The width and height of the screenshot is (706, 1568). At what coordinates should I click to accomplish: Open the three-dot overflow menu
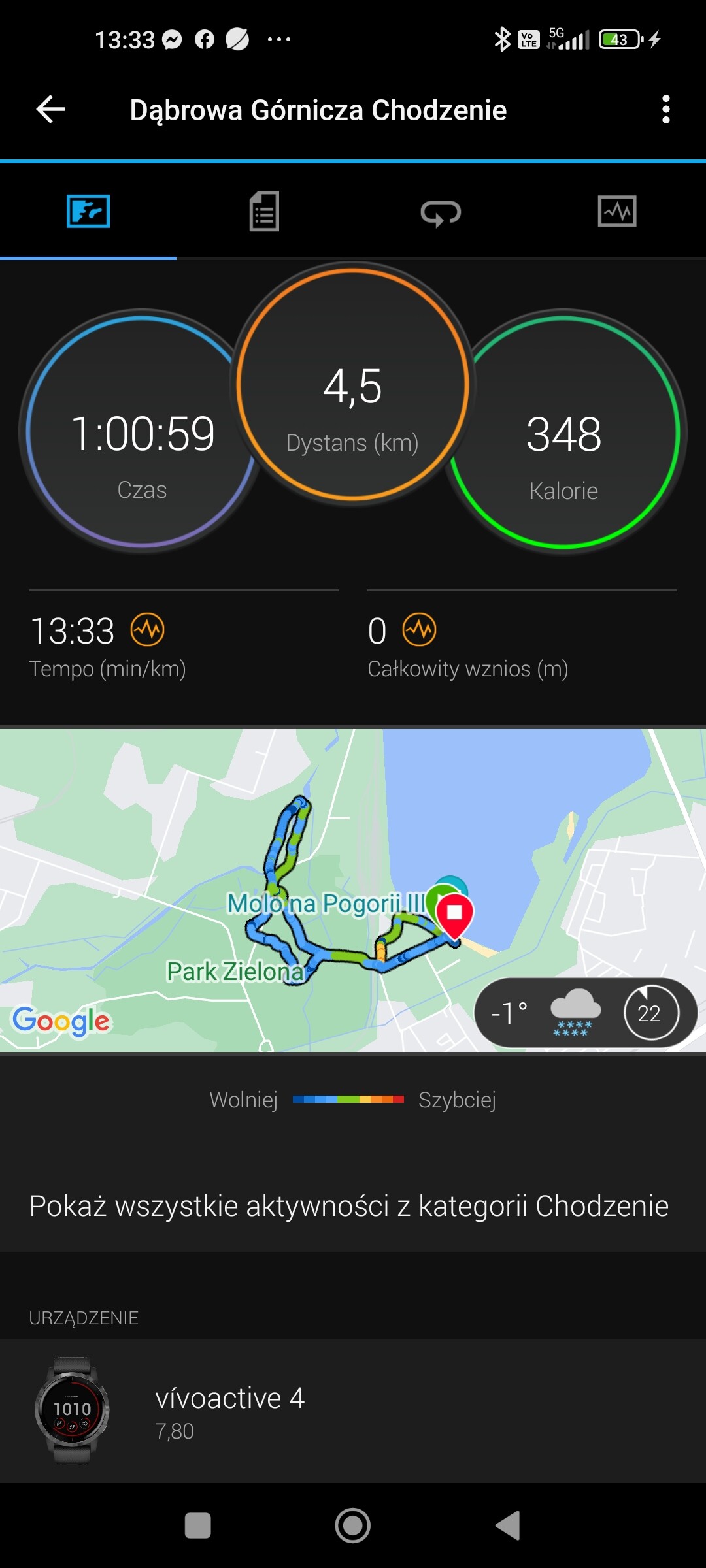[x=665, y=109]
